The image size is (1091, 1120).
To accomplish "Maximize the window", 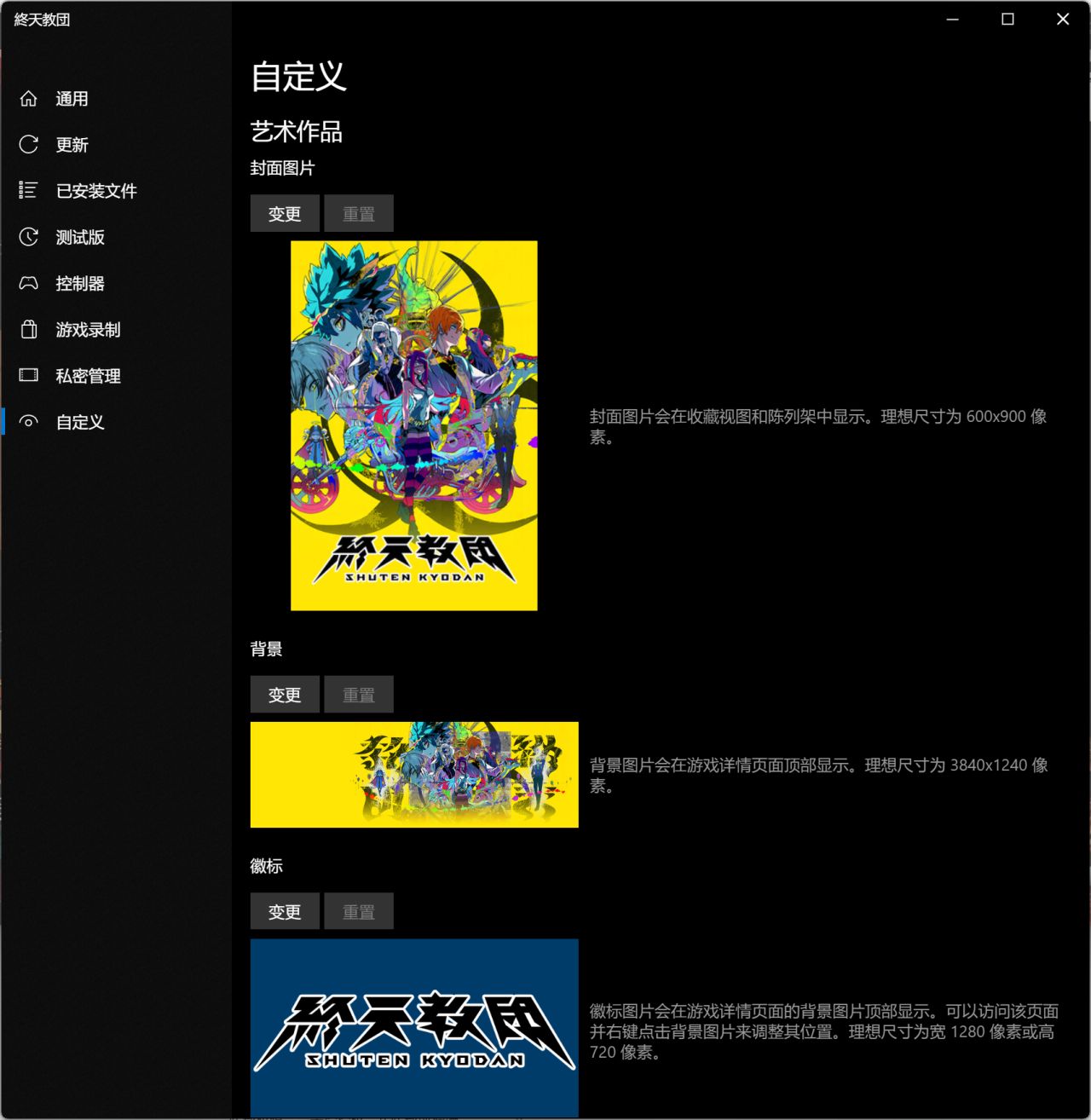I will pos(1007,19).
